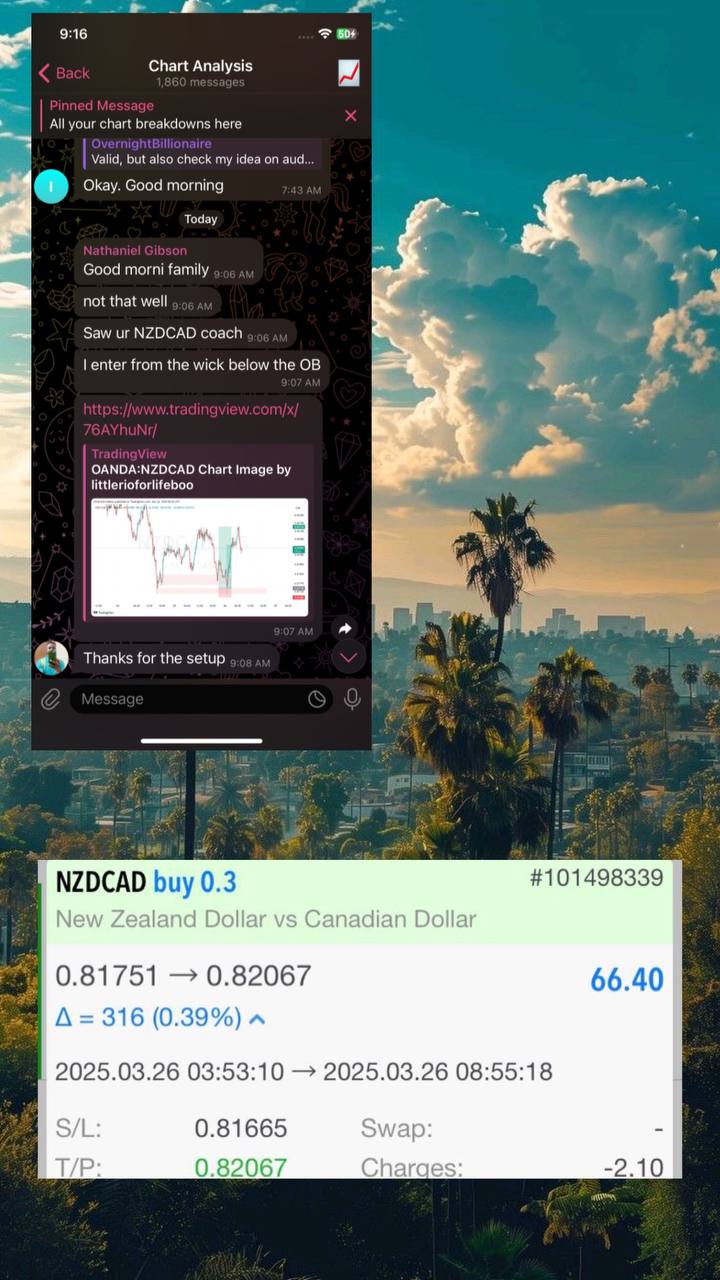Tap the Chart Analysis title header
Screen dimensions: 720x1280
click(200, 66)
